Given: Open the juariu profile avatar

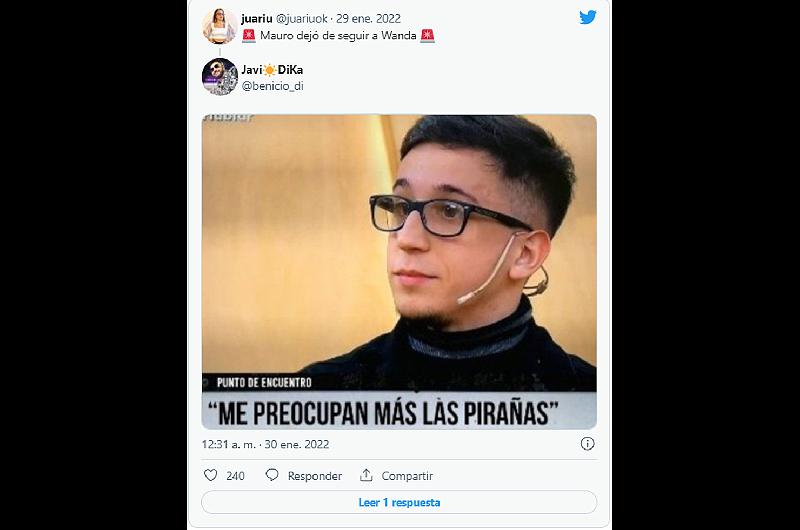Looking at the screenshot, I should click(x=219, y=27).
